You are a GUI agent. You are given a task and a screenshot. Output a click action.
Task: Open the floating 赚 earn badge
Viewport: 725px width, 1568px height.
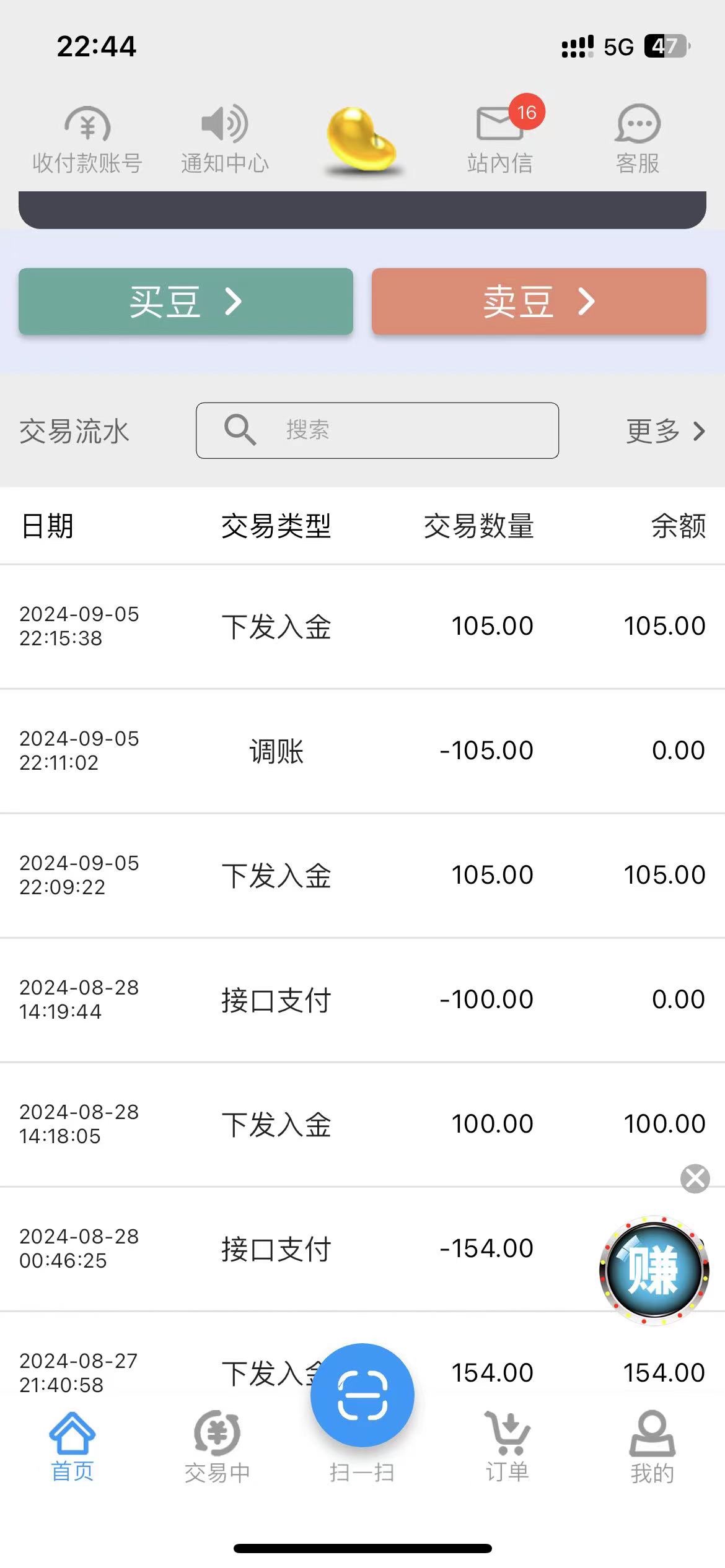coord(654,1271)
